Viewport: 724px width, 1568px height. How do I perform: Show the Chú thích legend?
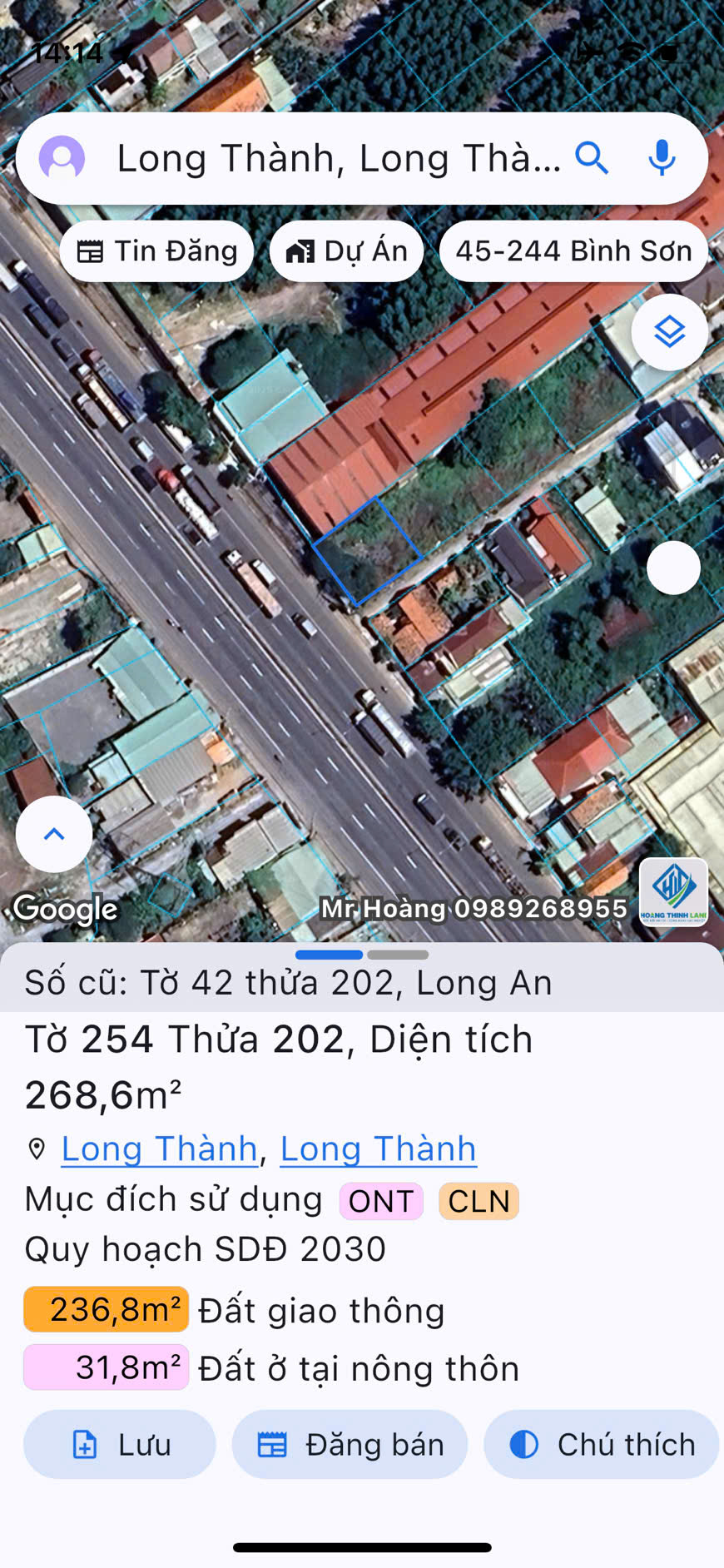coord(602,1444)
